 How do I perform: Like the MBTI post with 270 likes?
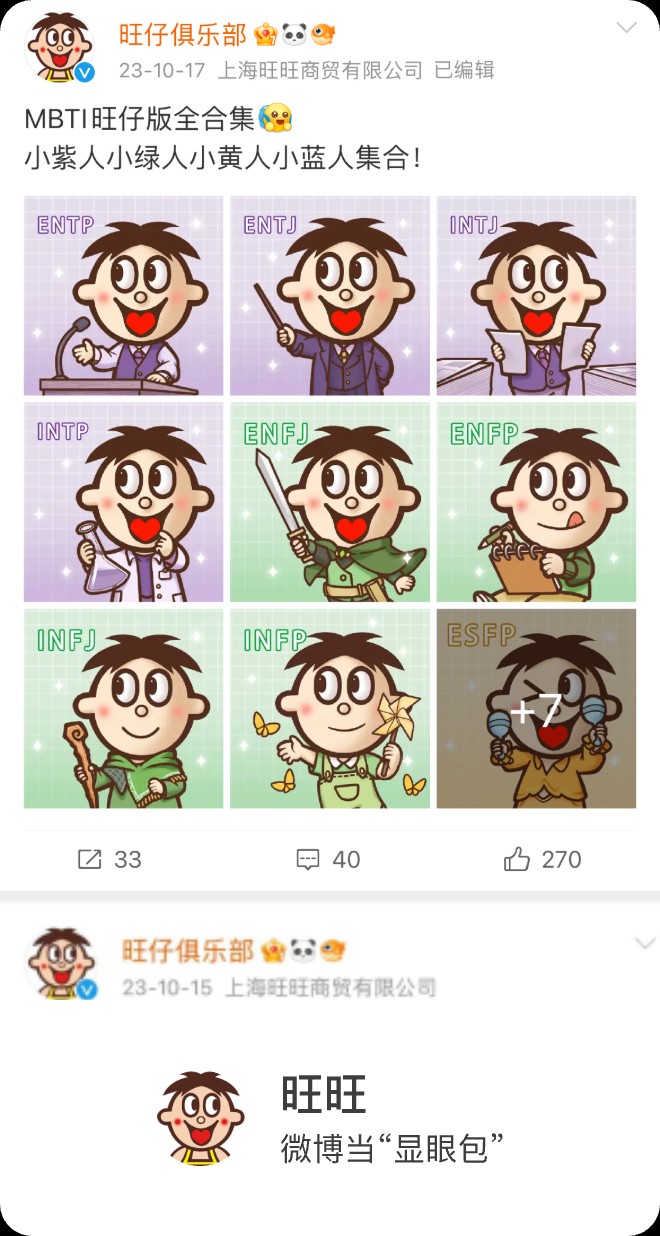pos(543,859)
